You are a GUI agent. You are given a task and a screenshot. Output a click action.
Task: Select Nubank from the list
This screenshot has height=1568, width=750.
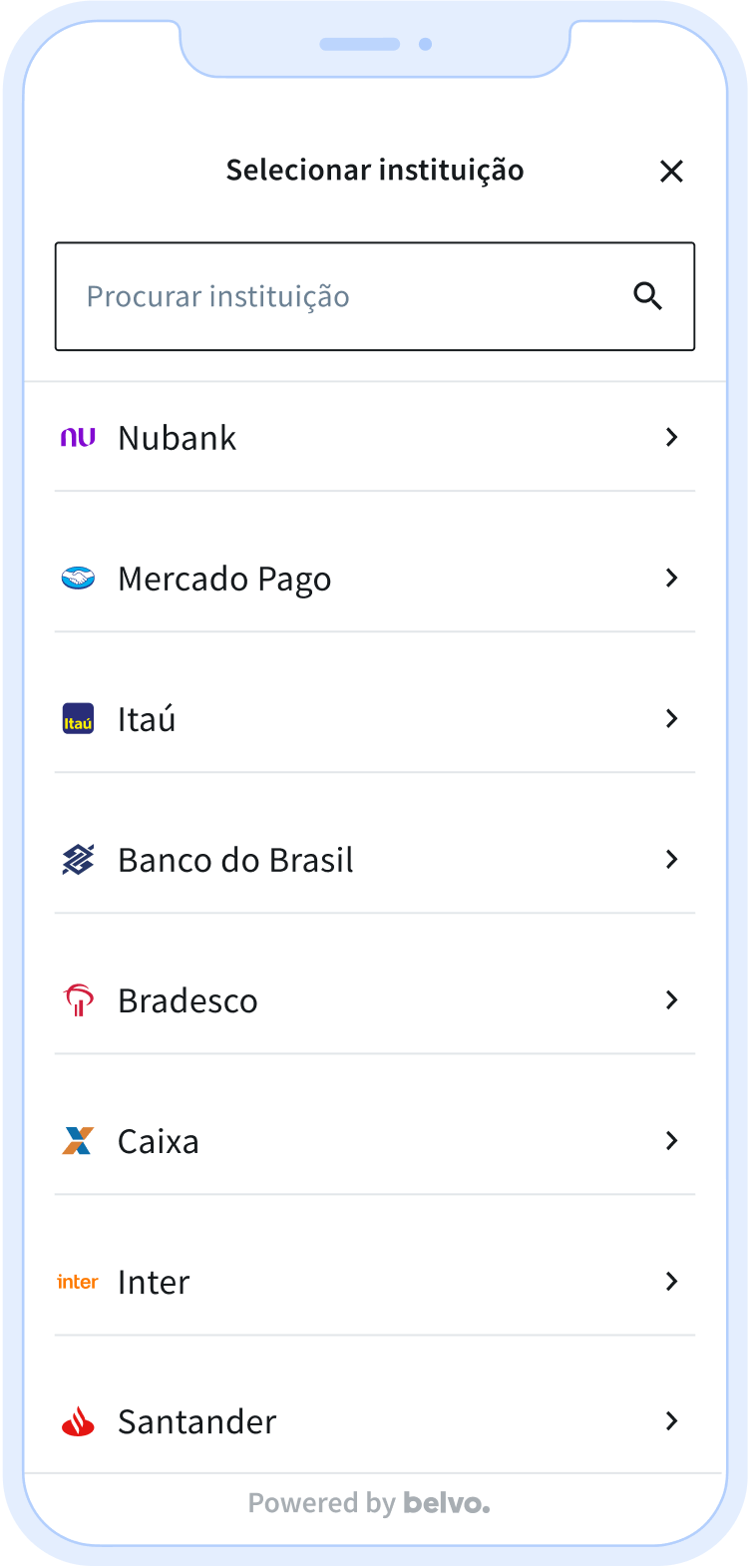coord(375,437)
